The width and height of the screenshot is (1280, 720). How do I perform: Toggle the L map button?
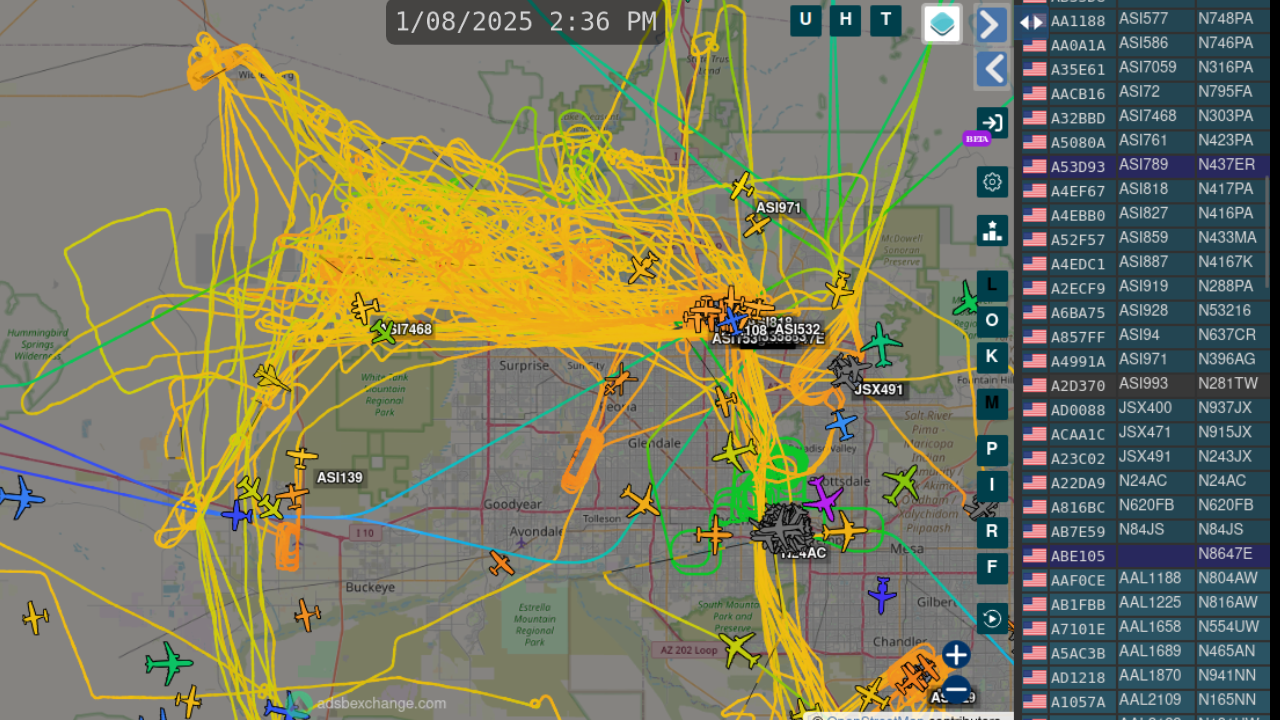[x=992, y=286]
